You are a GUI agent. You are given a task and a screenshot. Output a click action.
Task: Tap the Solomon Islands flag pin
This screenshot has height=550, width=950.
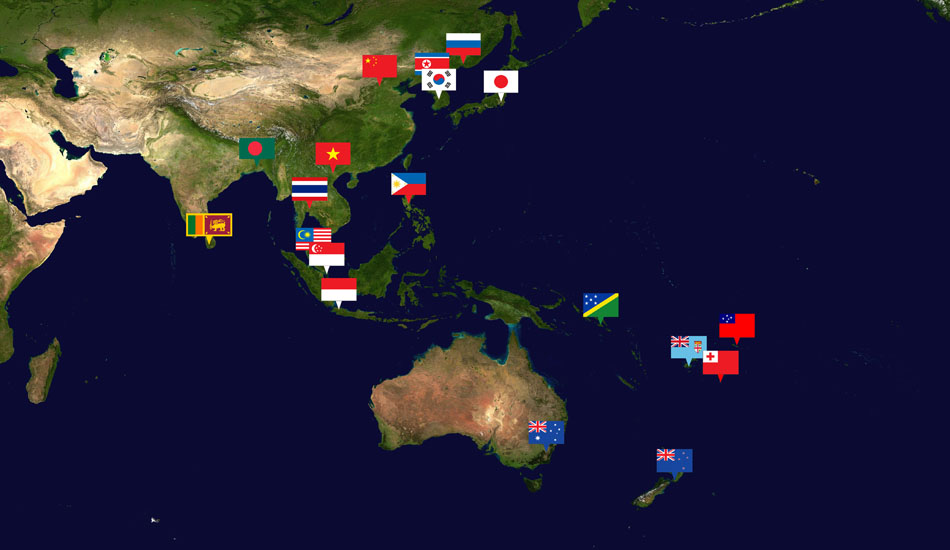pos(601,305)
